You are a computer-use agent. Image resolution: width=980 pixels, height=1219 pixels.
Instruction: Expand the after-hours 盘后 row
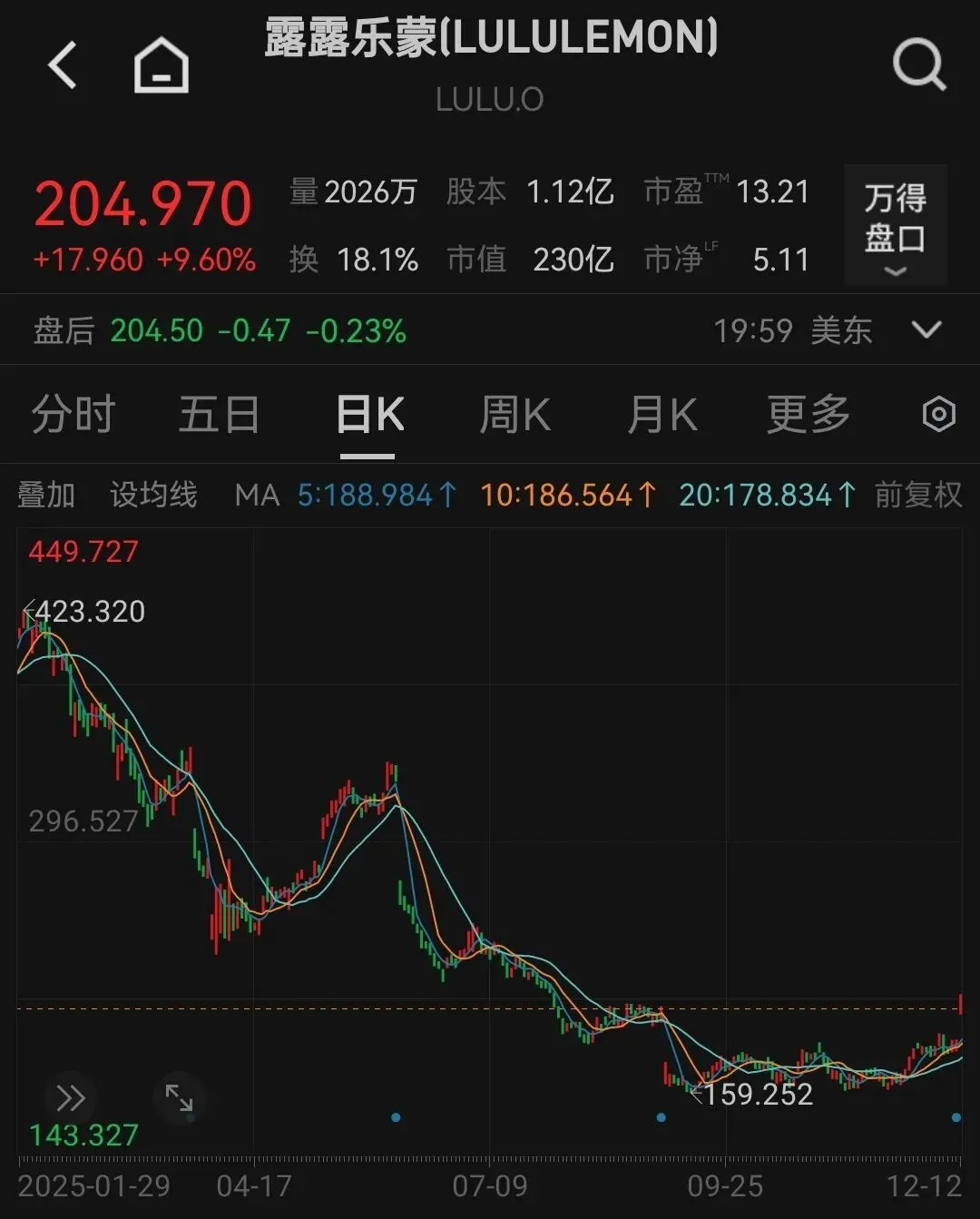[926, 329]
